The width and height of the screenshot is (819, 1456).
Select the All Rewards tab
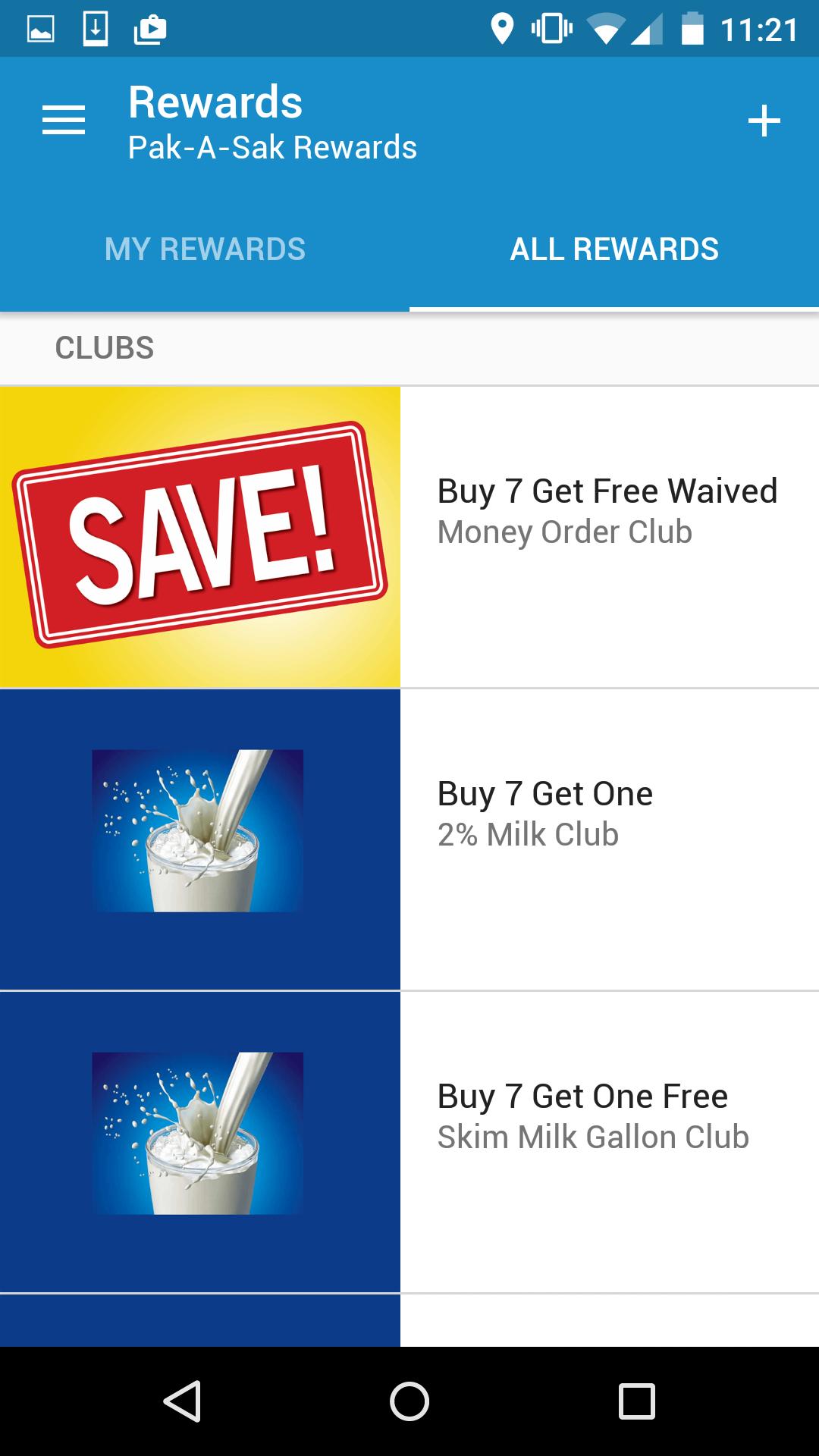614,249
